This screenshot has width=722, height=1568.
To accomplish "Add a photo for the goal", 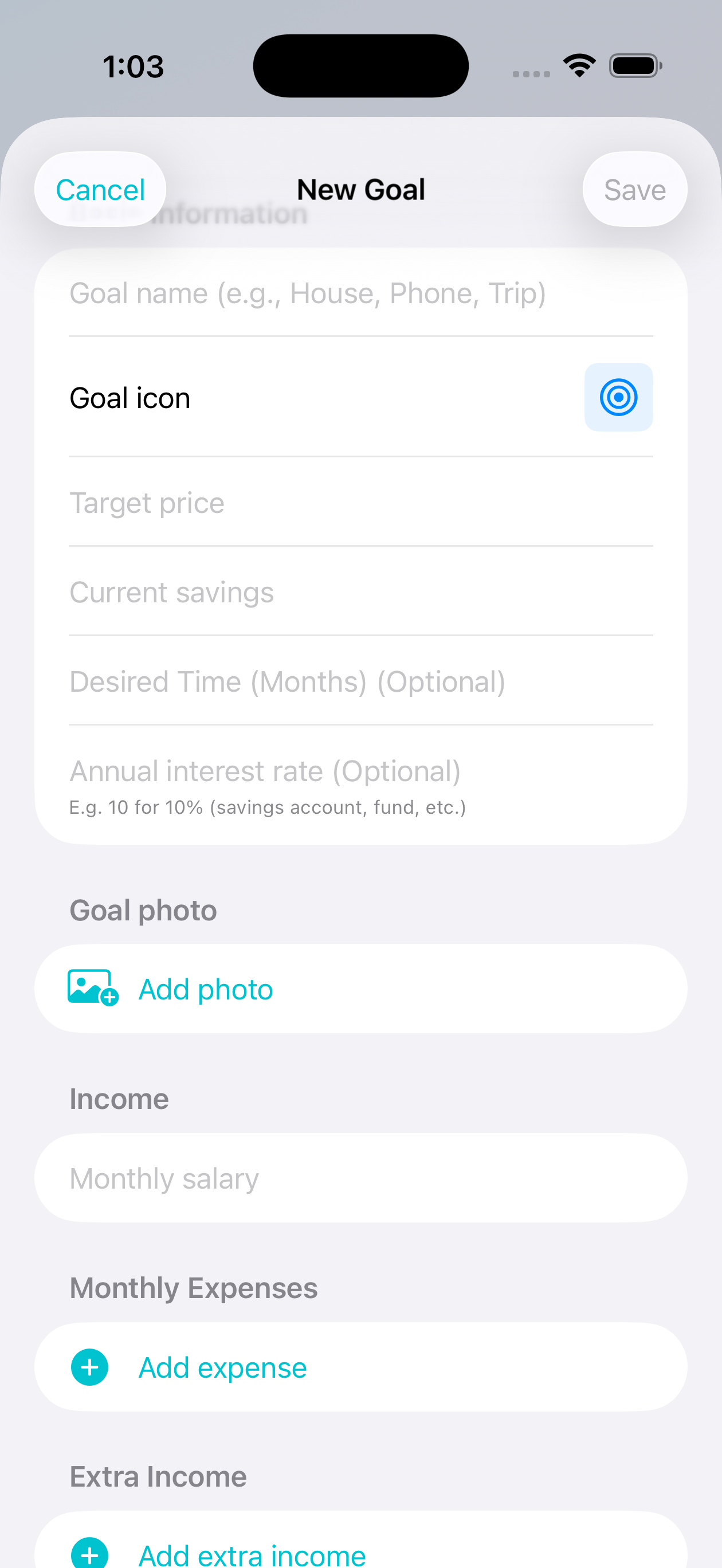I will pos(206,989).
